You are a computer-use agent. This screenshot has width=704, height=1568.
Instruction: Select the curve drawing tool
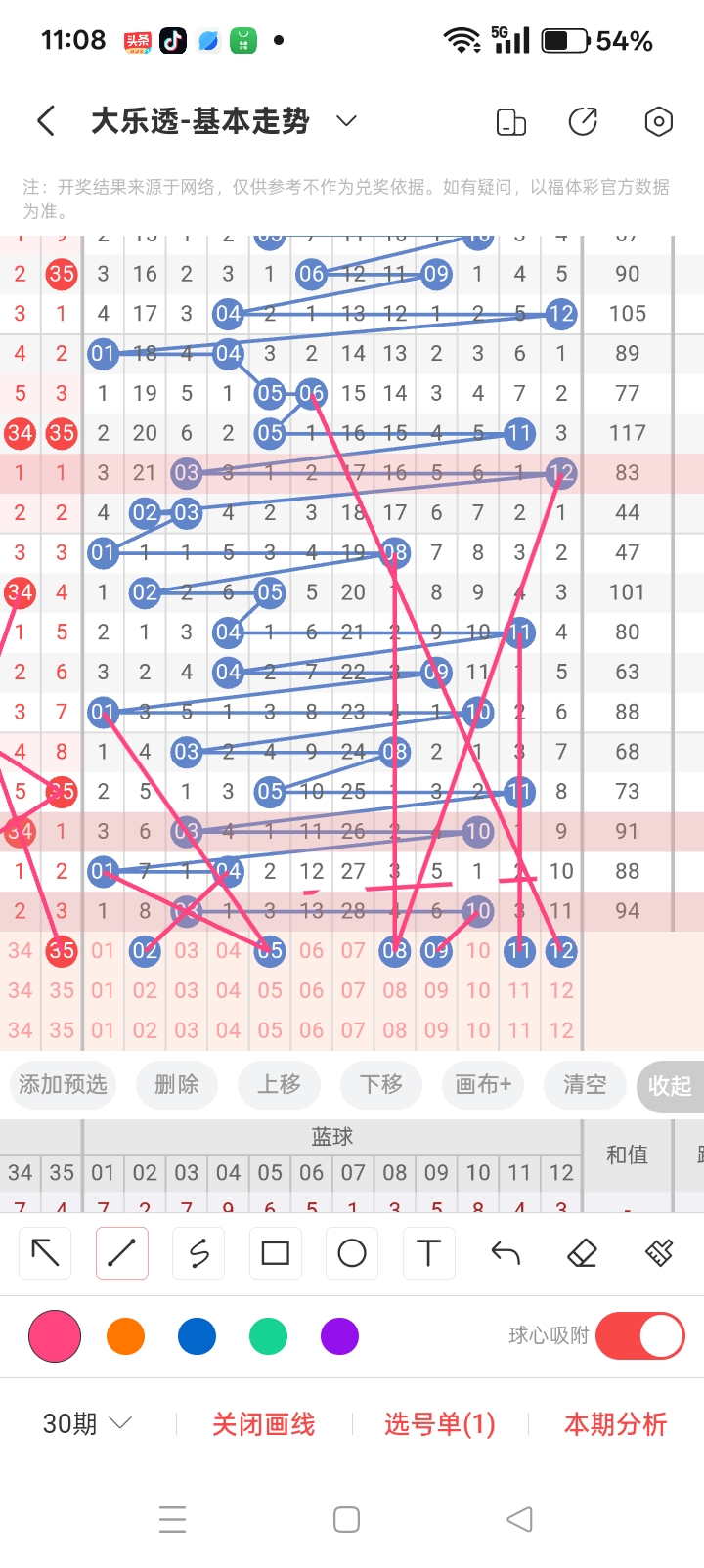(198, 1252)
